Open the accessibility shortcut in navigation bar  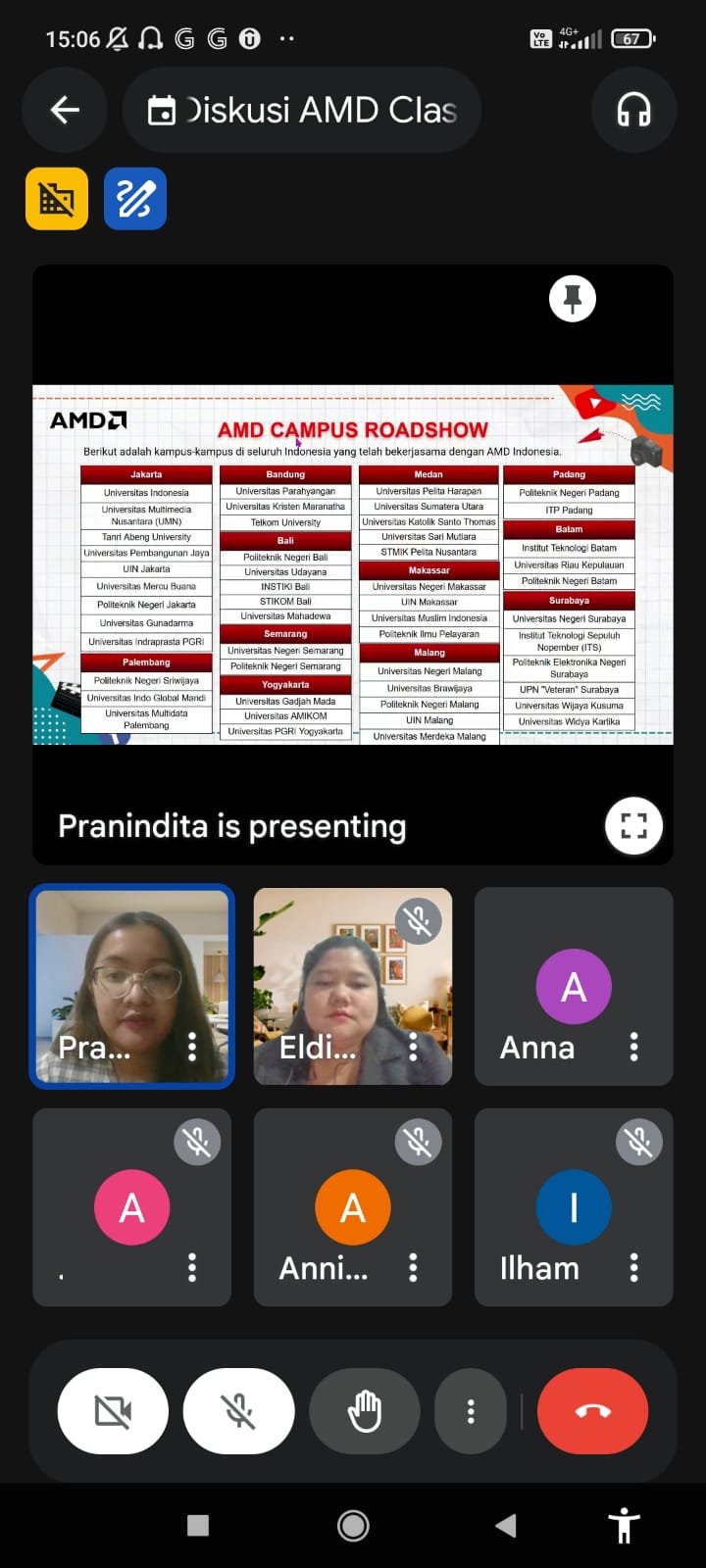coord(624,1525)
